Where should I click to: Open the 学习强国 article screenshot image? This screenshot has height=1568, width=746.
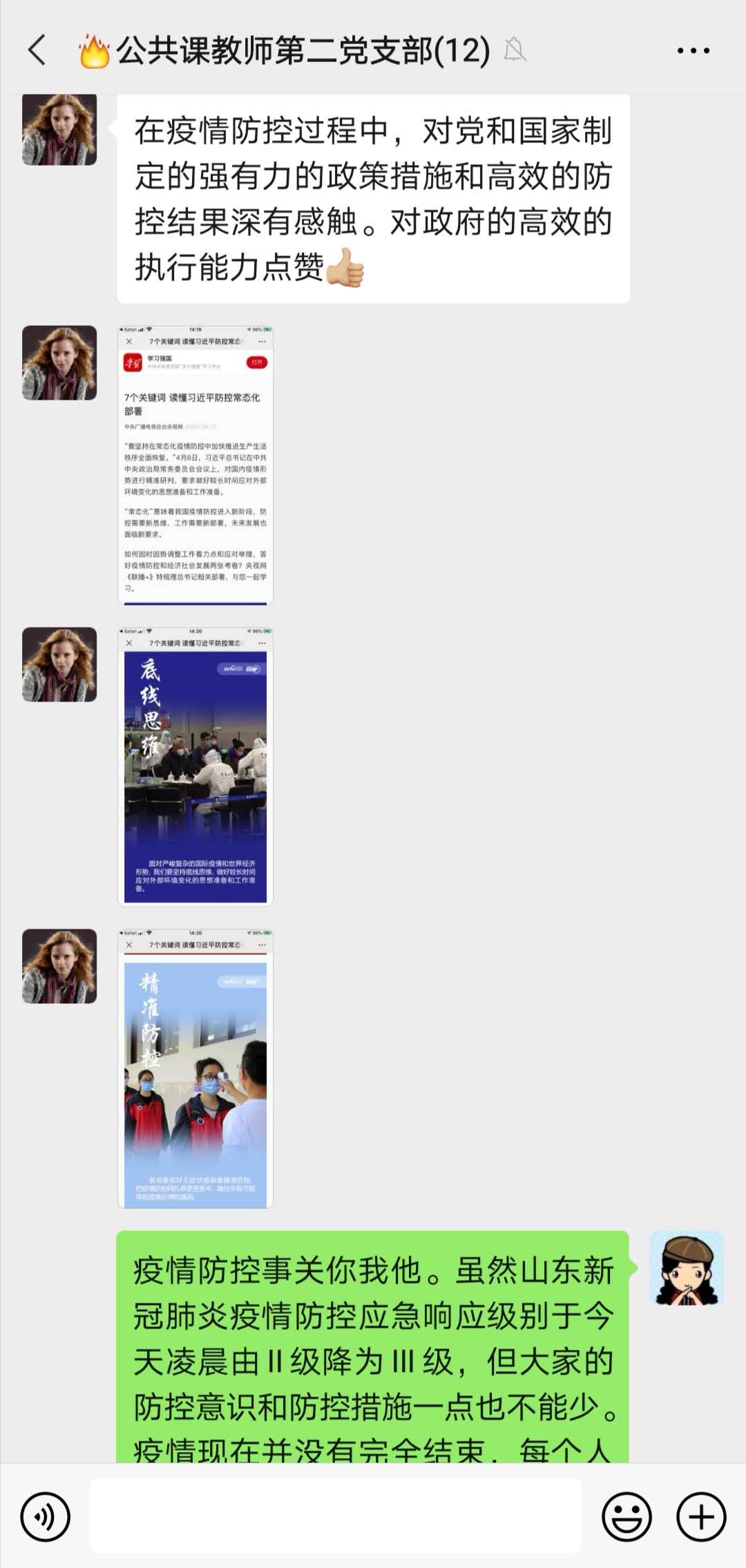pyautogui.click(x=195, y=465)
